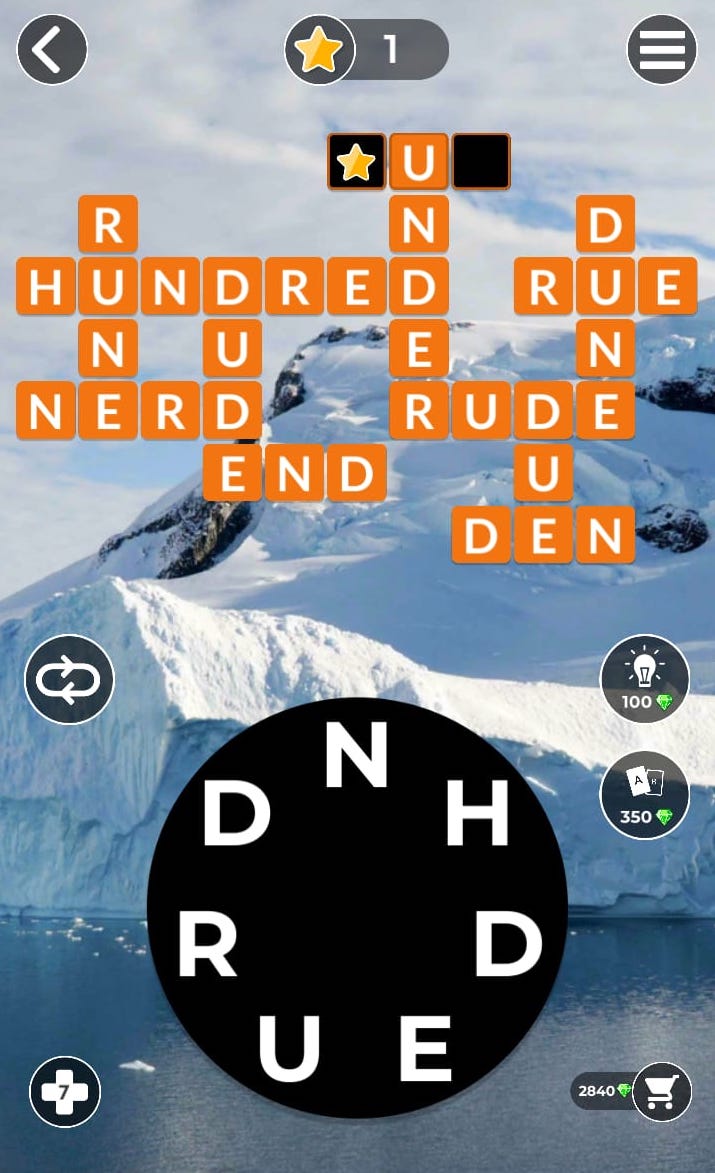Select letter E on the wheel
The image size is (715, 1173).
[x=426, y=1046]
